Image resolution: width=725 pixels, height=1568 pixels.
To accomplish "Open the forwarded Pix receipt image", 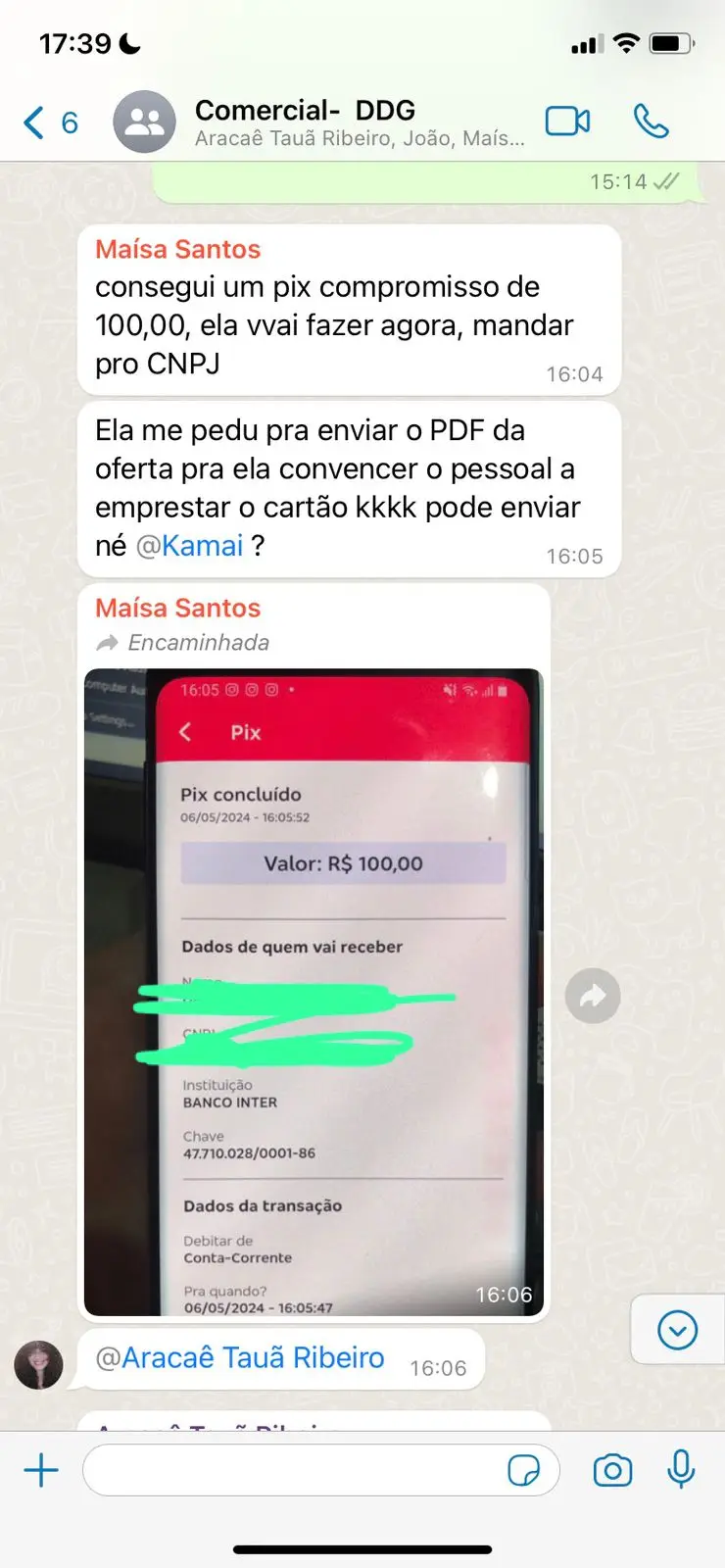I will pyautogui.click(x=314, y=990).
